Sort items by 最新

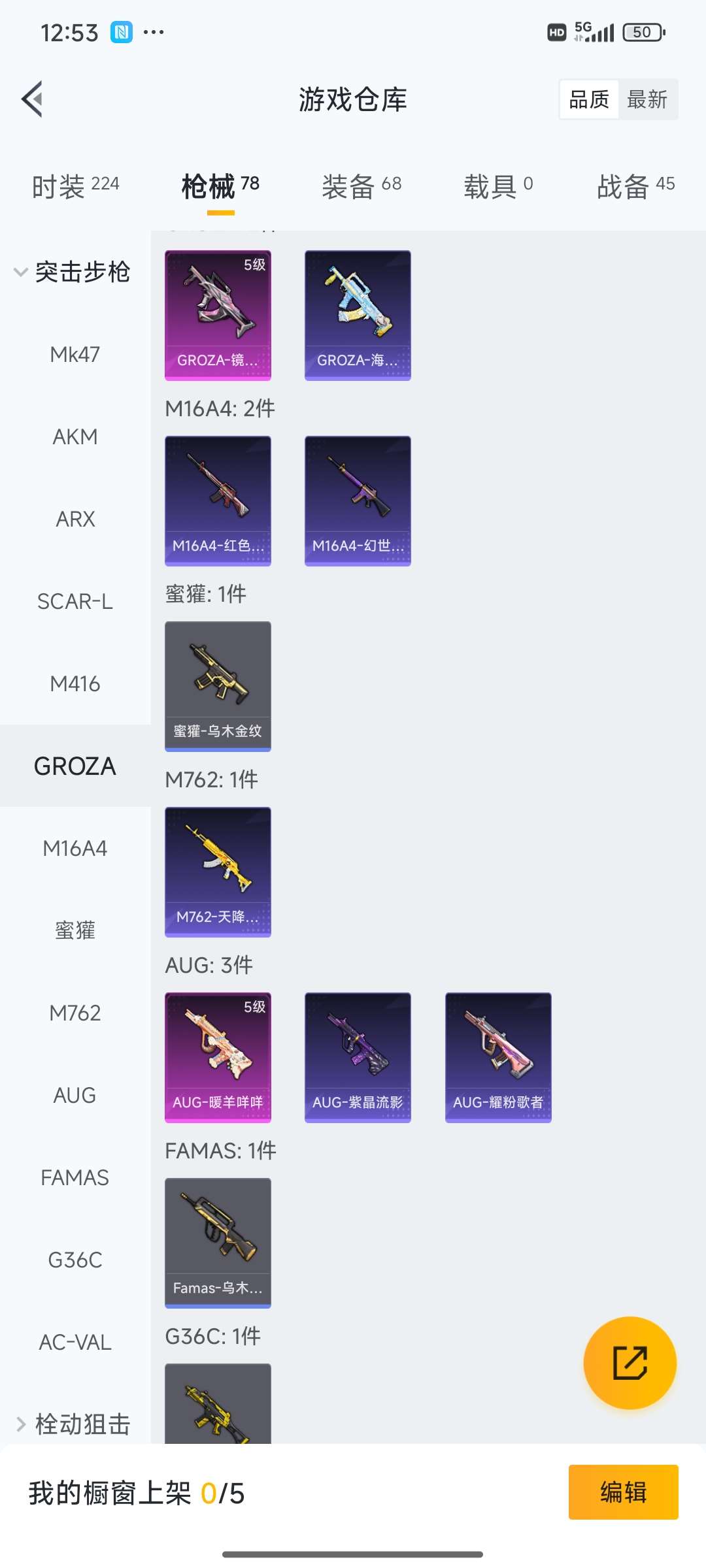(x=647, y=100)
